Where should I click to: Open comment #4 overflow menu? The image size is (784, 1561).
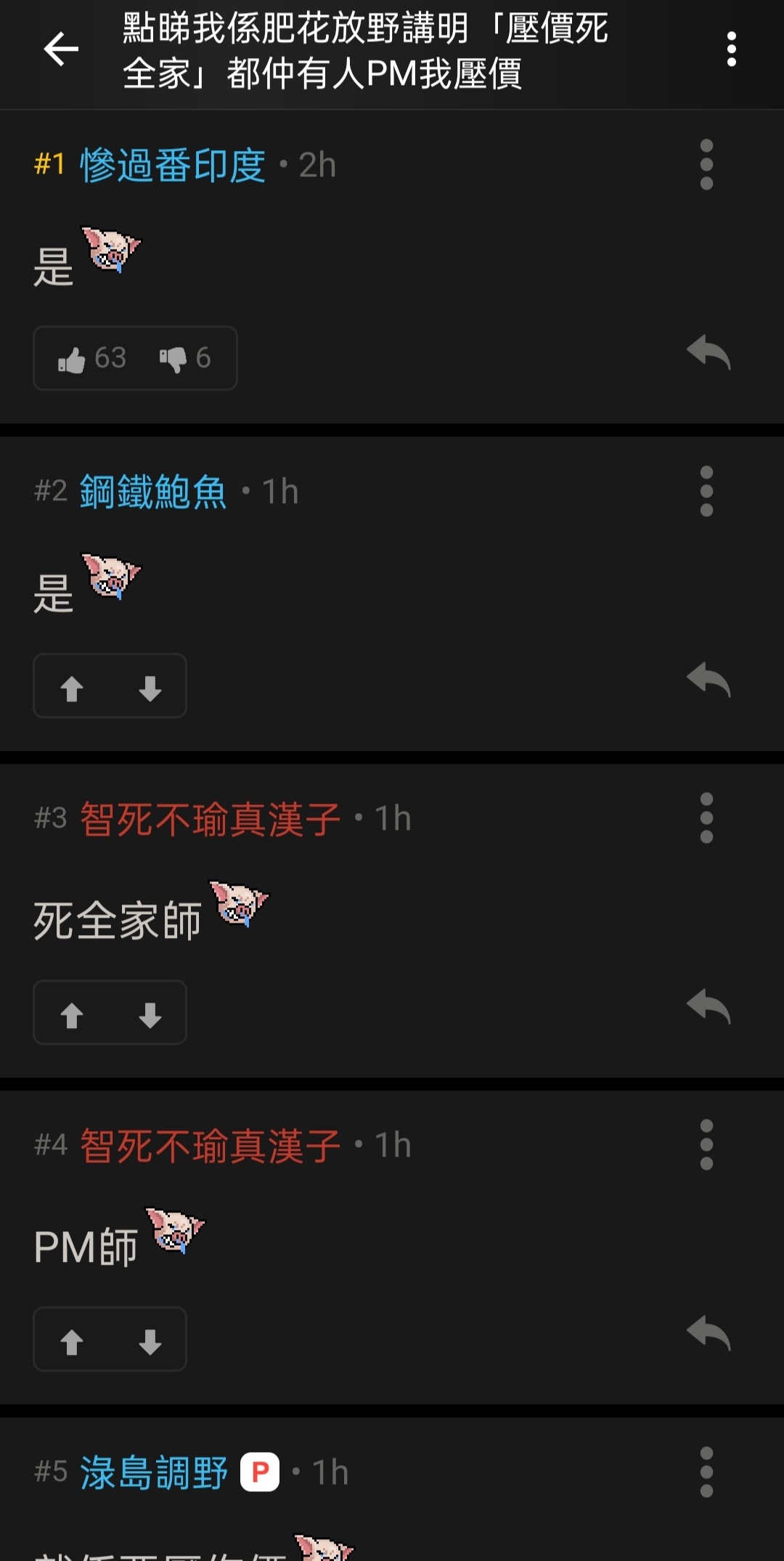(x=705, y=1143)
